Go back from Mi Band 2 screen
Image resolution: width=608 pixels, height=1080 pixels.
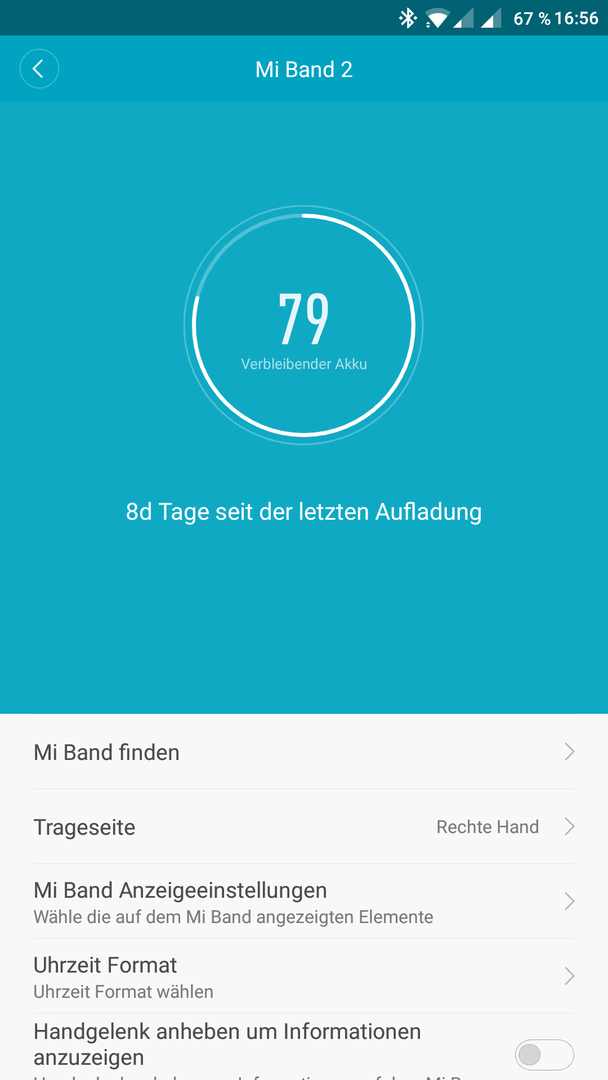click(x=39, y=69)
